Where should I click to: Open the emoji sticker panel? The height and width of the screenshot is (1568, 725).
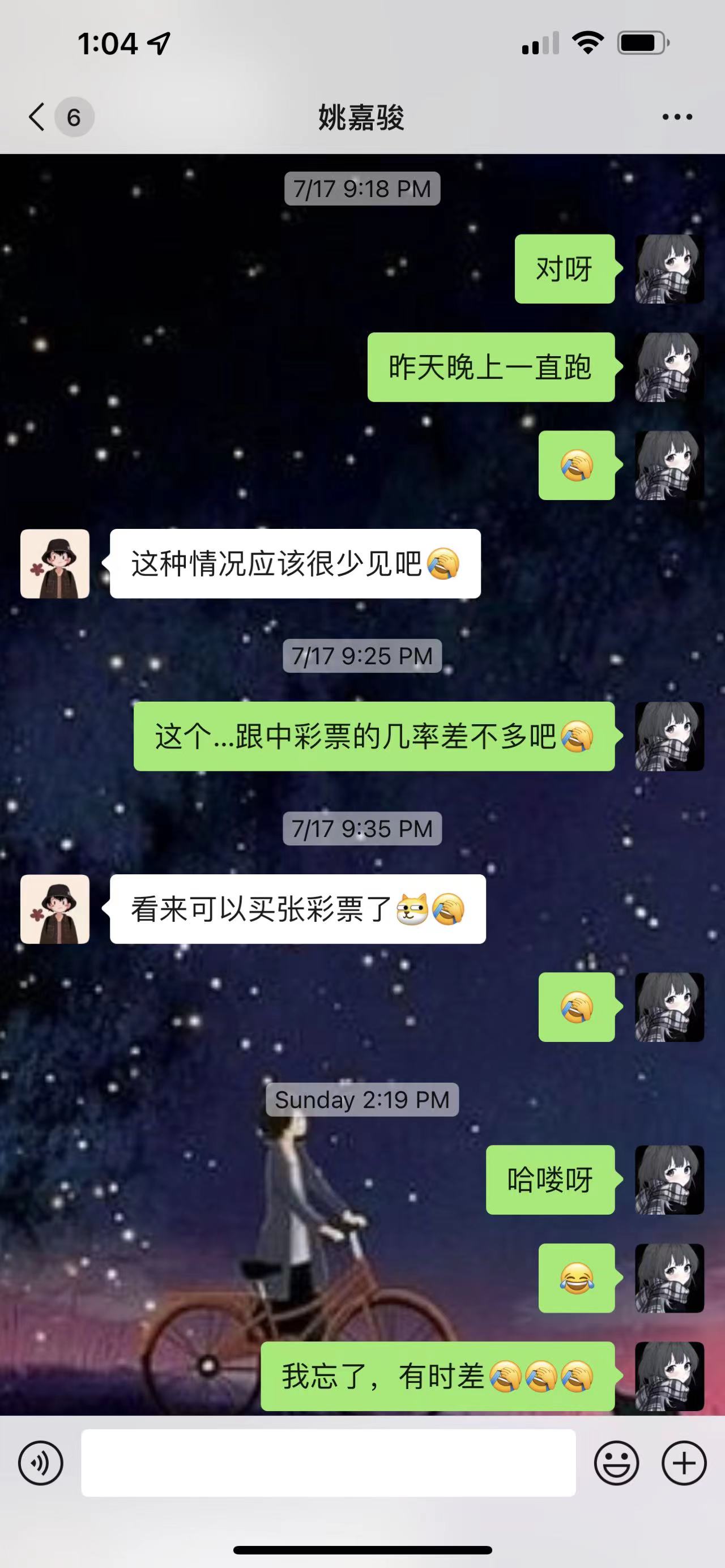(x=616, y=1463)
